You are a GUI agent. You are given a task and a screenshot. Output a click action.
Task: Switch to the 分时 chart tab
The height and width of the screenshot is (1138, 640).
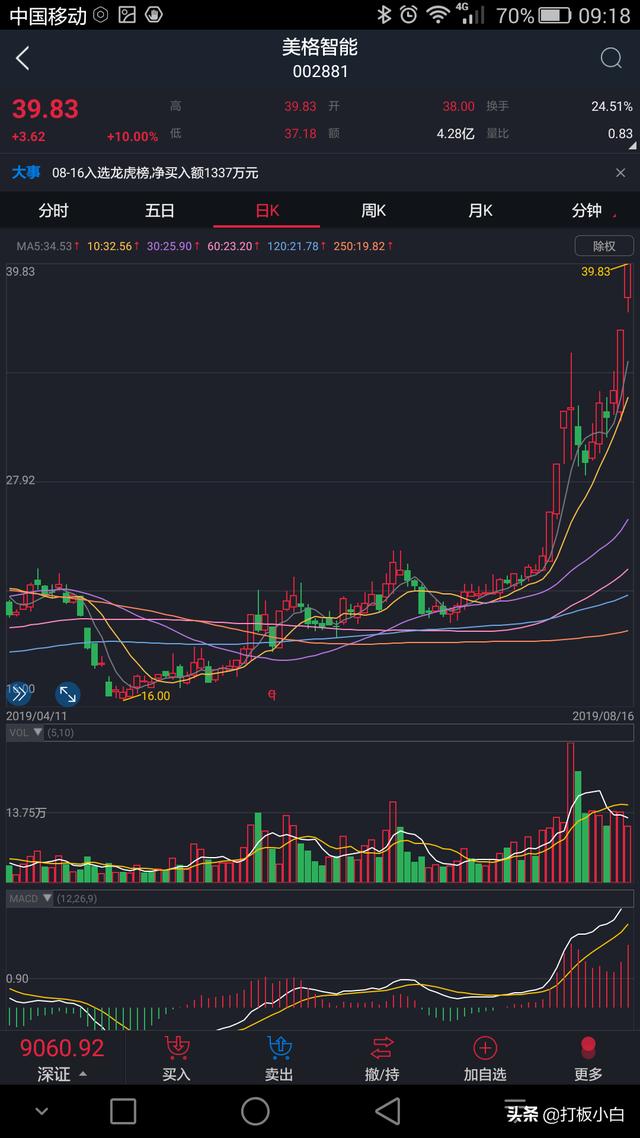tap(53, 211)
